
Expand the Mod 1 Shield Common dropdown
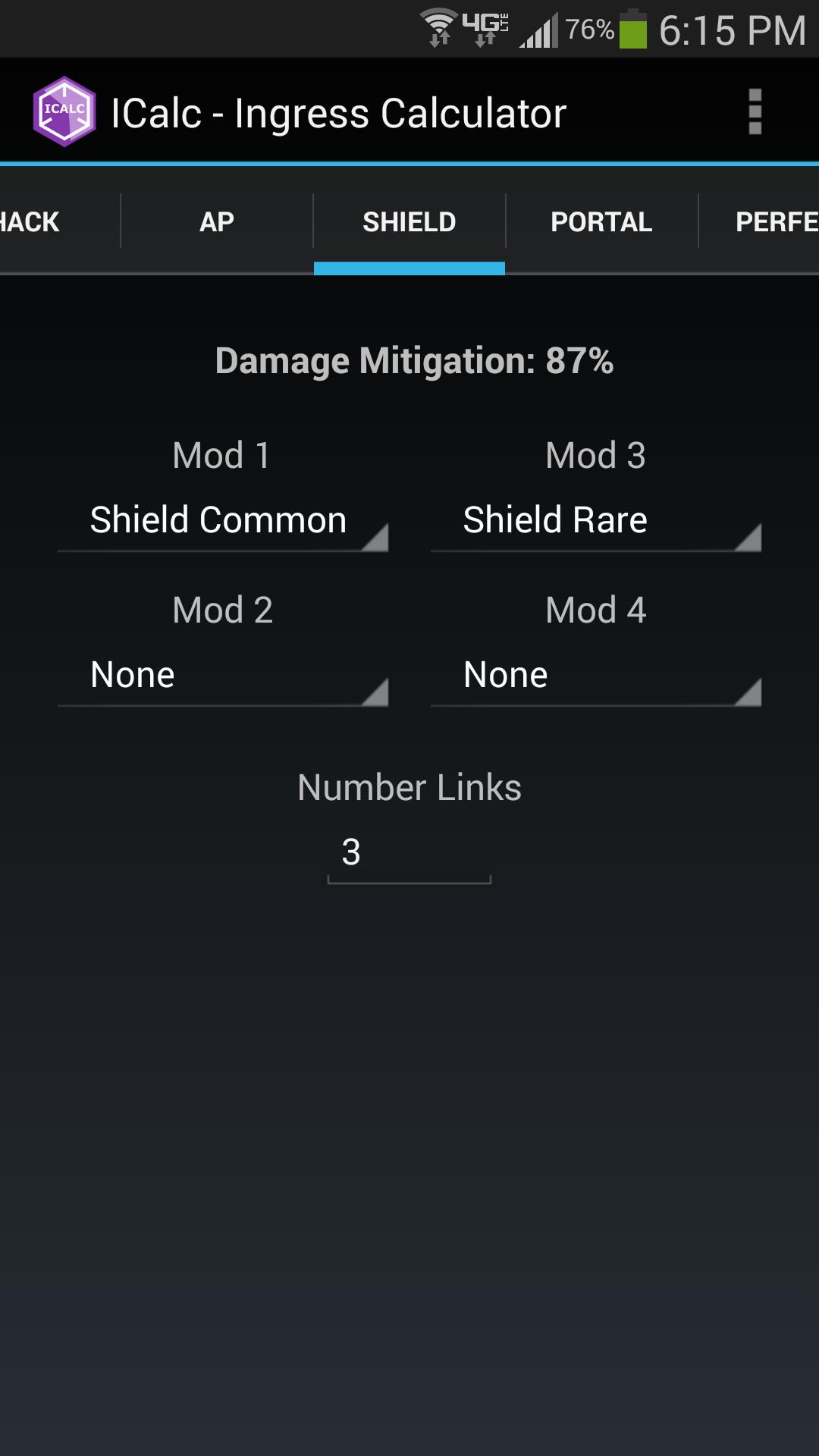pos(223,521)
